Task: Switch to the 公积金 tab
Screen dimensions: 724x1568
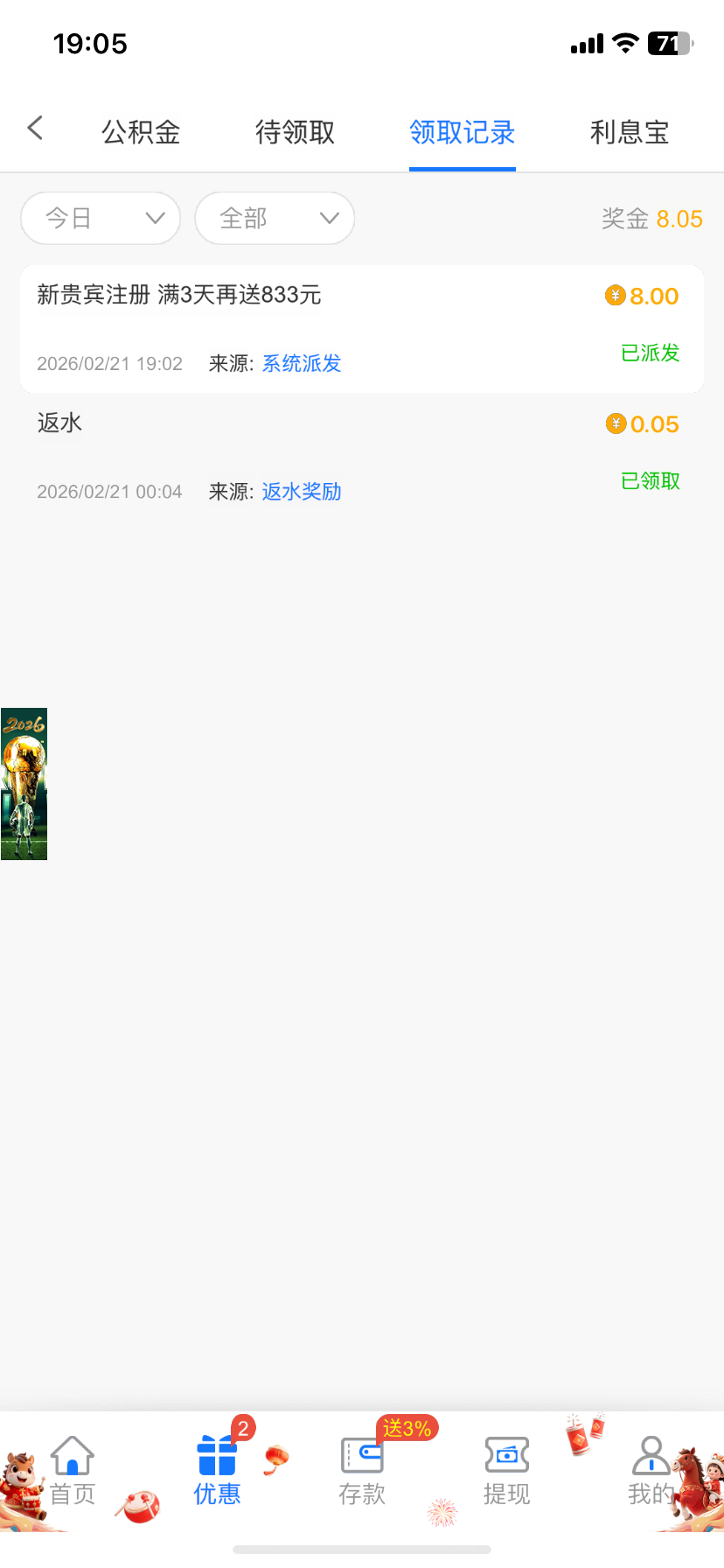Action: [x=141, y=132]
